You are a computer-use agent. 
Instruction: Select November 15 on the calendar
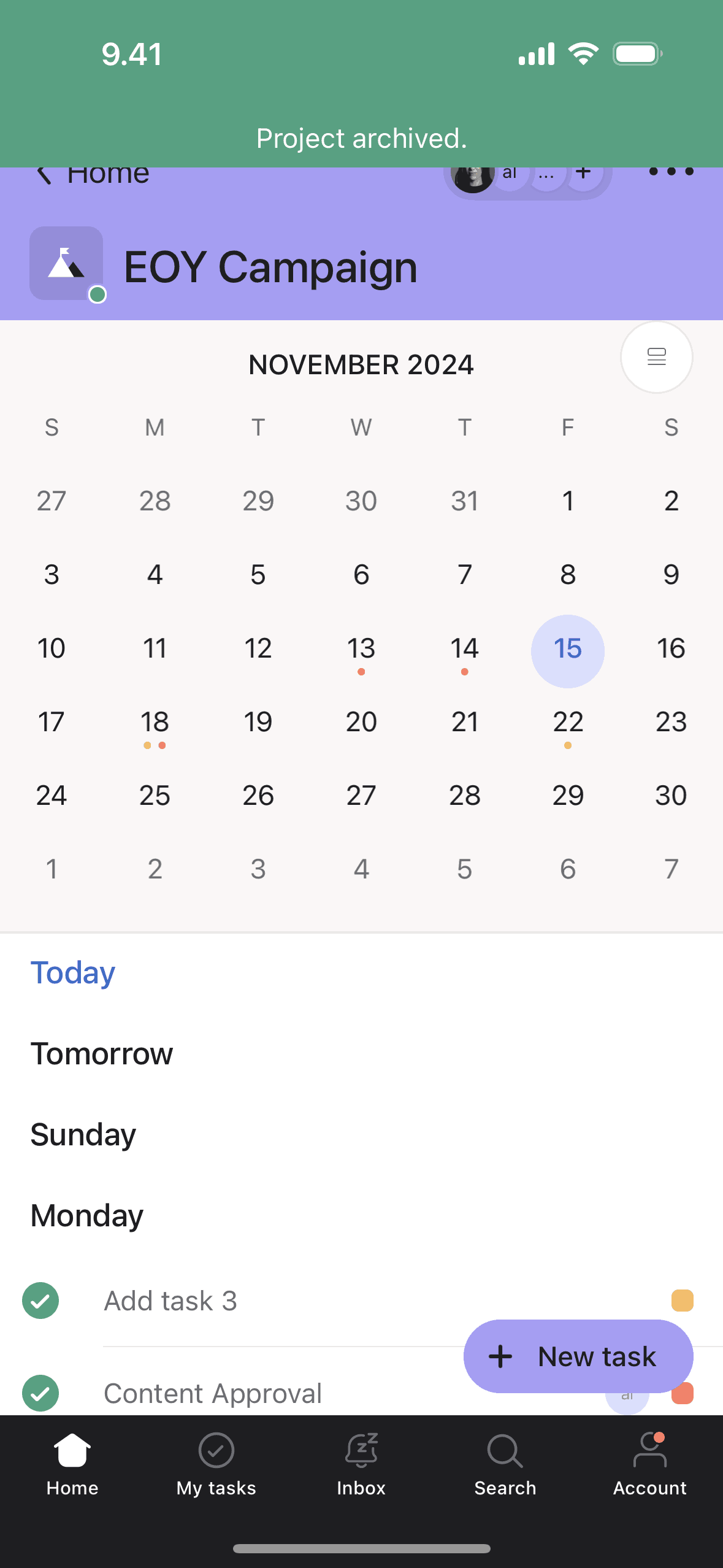tap(567, 650)
